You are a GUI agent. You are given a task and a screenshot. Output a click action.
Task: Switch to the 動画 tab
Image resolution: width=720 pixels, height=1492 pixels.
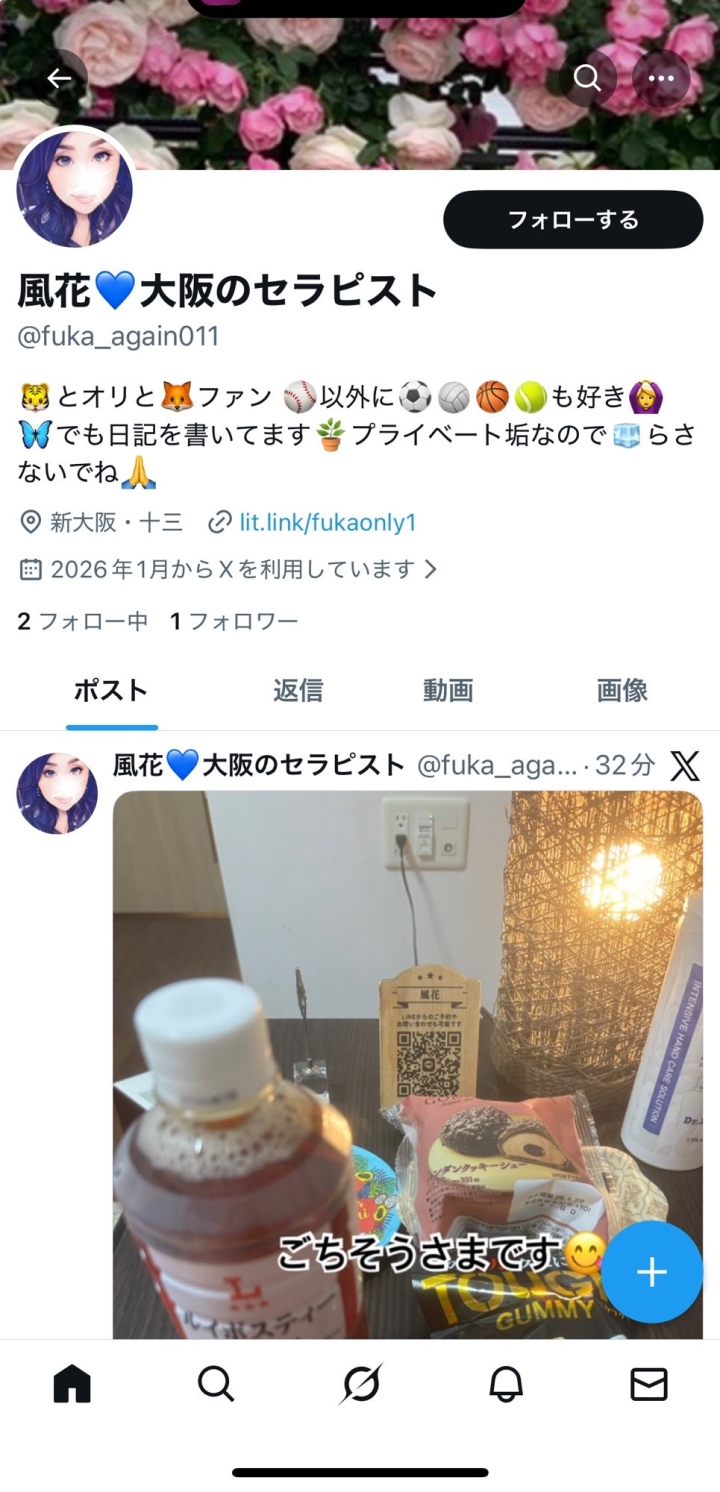[x=447, y=690]
